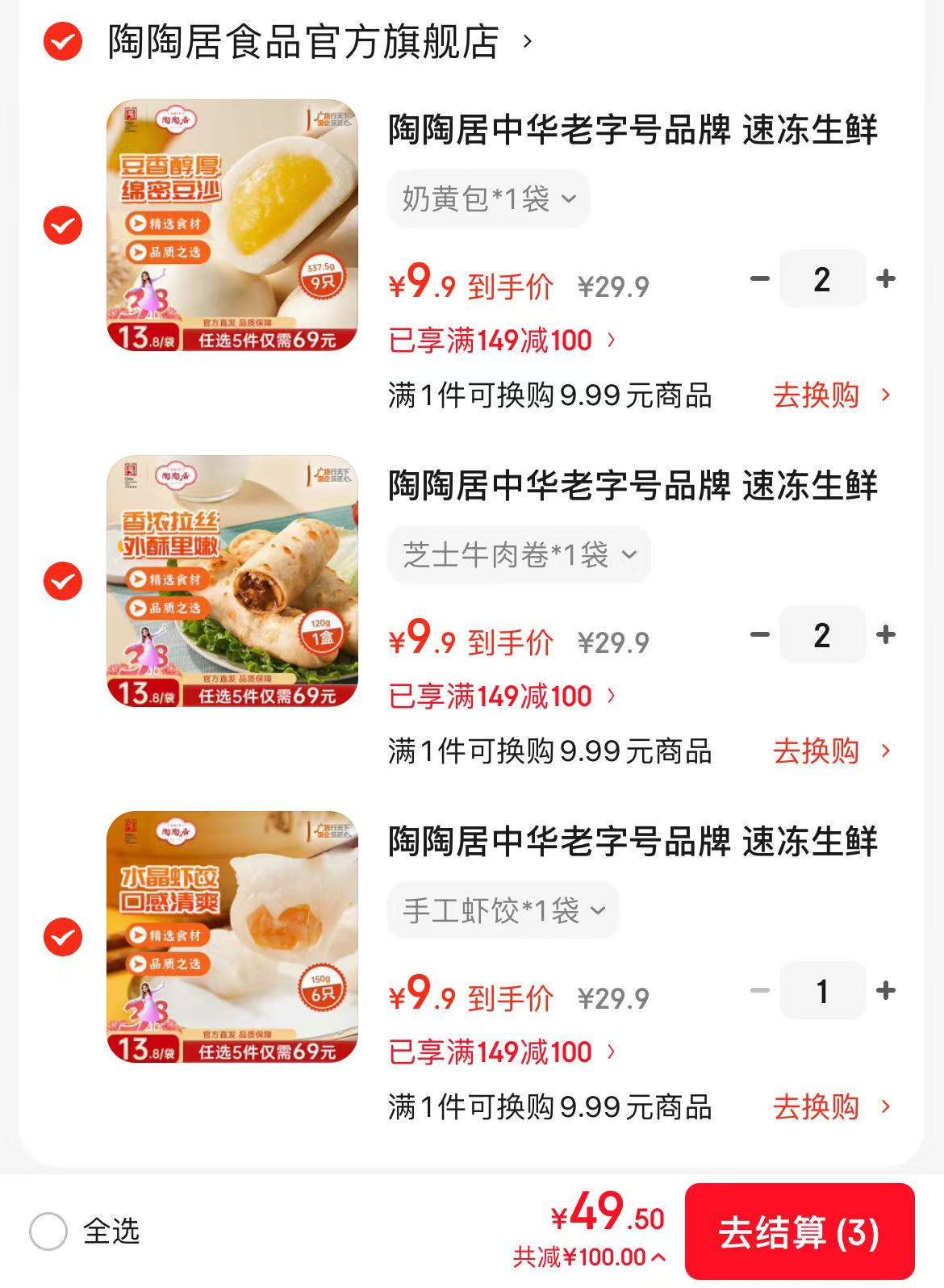Increase 手工虾饺 quantity with plus
This screenshot has width=944, height=1288.
(886, 991)
